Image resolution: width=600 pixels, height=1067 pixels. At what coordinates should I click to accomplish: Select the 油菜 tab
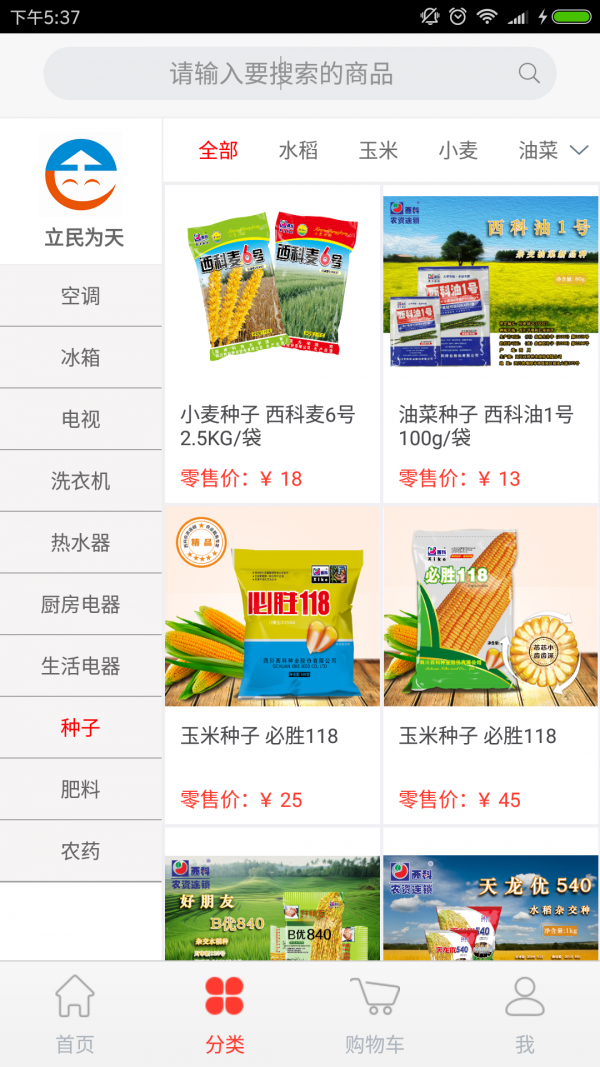click(538, 150)
